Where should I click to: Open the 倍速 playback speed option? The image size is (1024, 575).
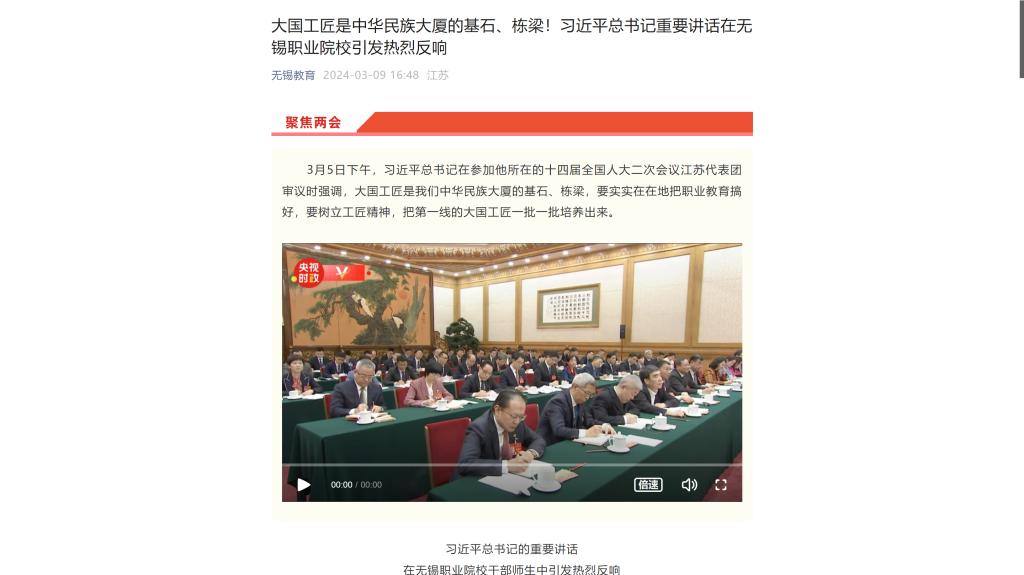pyautogui.click(x=648, y=485)
